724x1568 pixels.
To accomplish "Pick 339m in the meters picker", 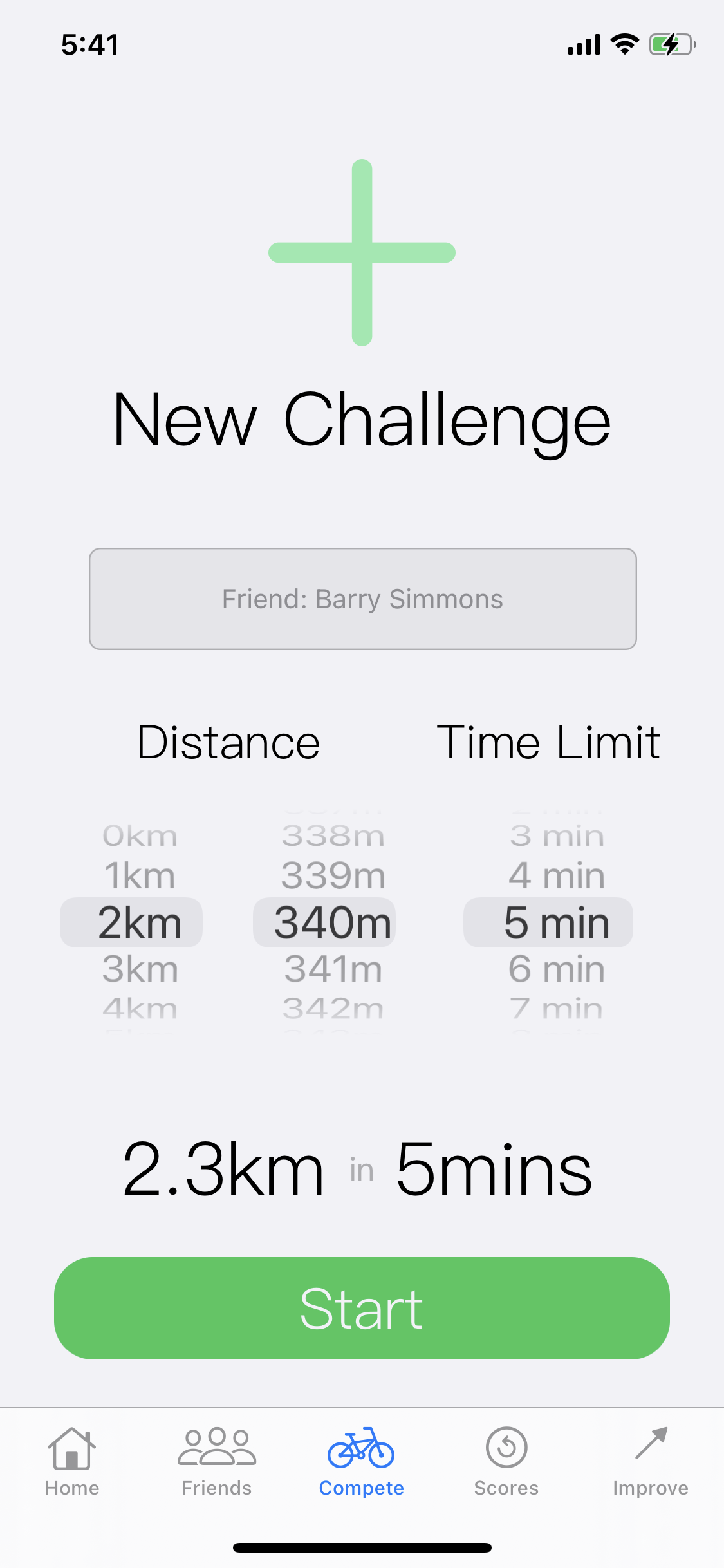I will coord(333,875).
